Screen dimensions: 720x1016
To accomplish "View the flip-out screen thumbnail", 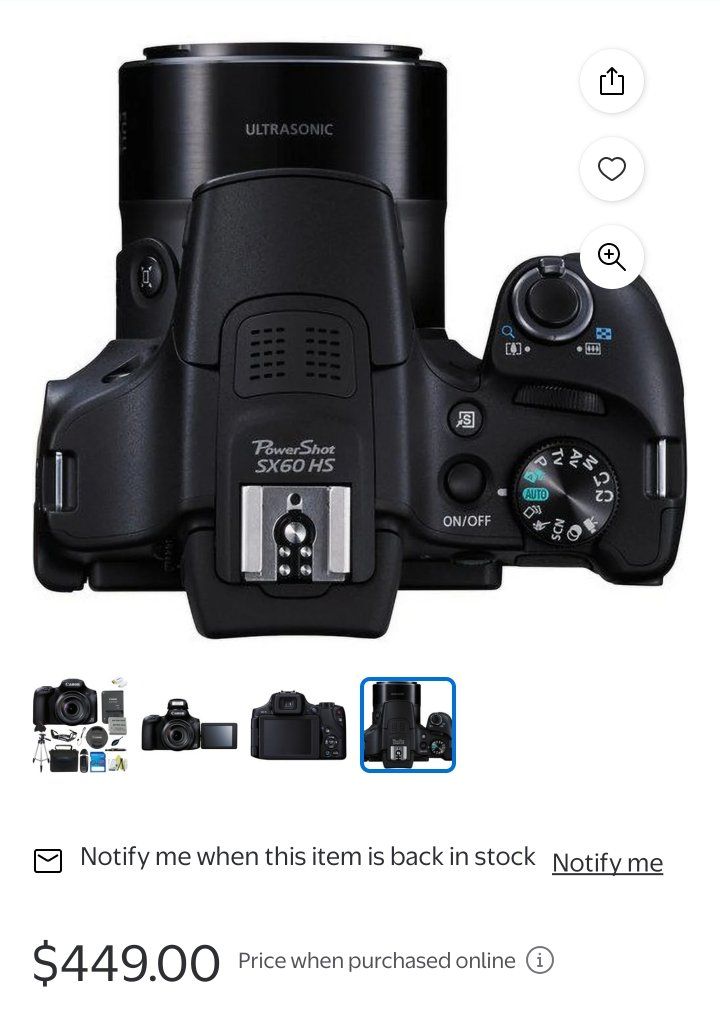I will (189, 725).
